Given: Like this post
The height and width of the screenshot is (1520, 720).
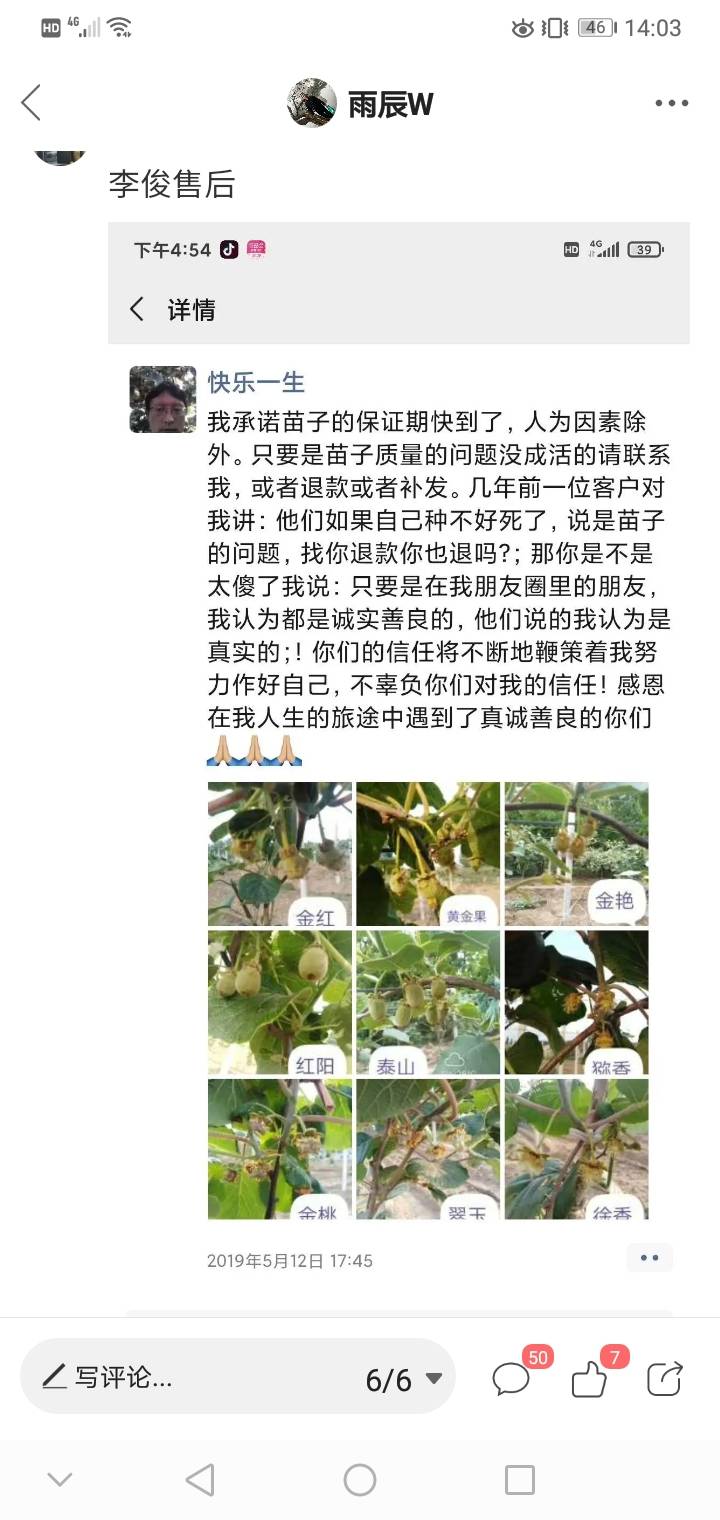Looking at the screenshot, I should (589, 1380).
